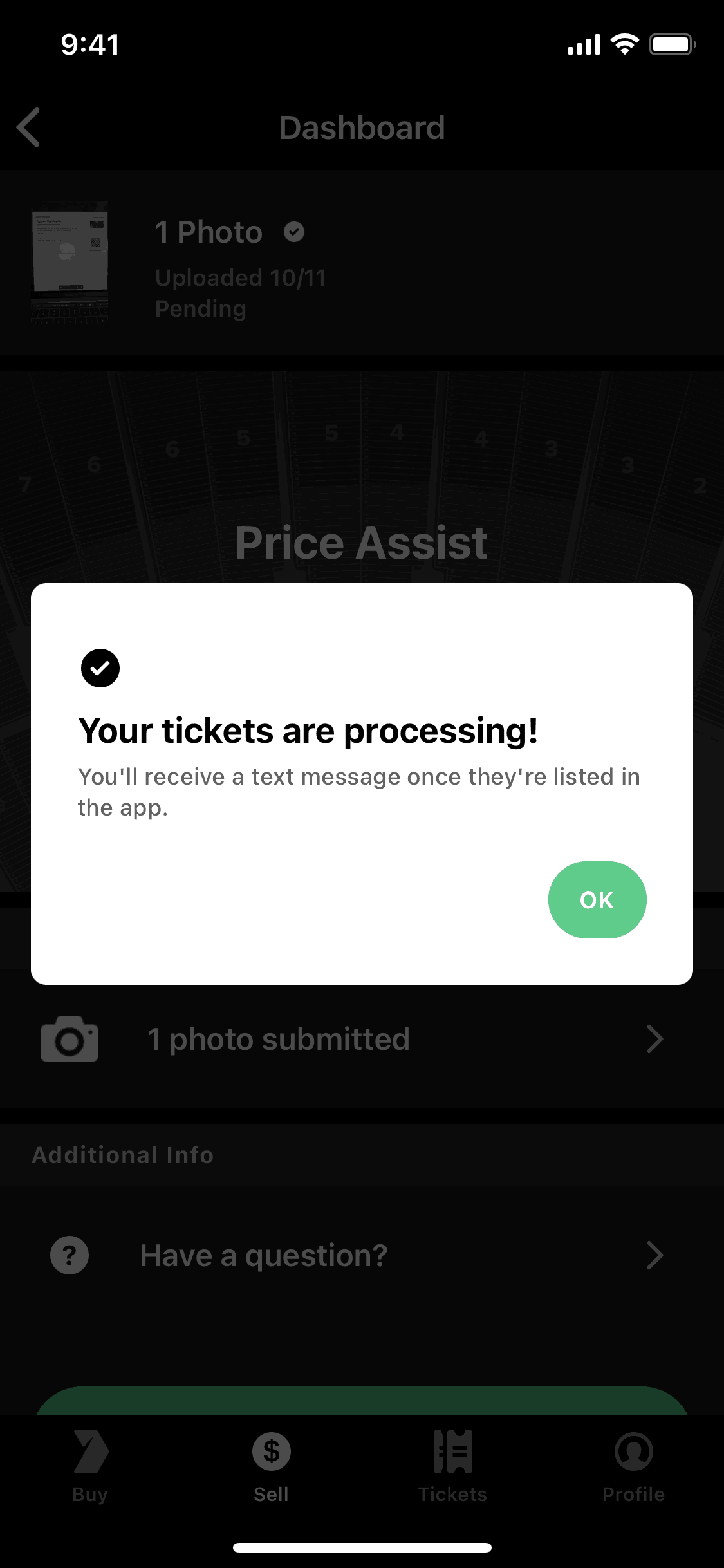Image resolution: width=724 pixels, height=1568 pixels.
Task: Confirm the processing dialog with OK
Action: [597, 899]
